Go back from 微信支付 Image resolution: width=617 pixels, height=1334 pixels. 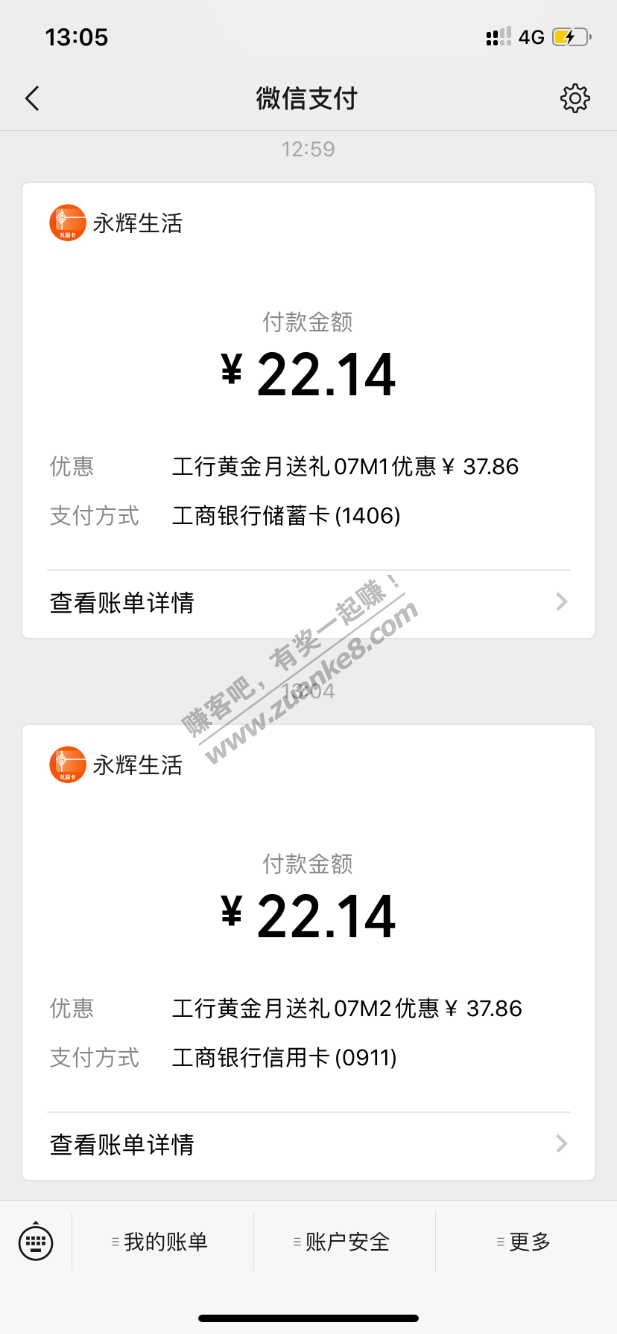[x=33, y=98]
